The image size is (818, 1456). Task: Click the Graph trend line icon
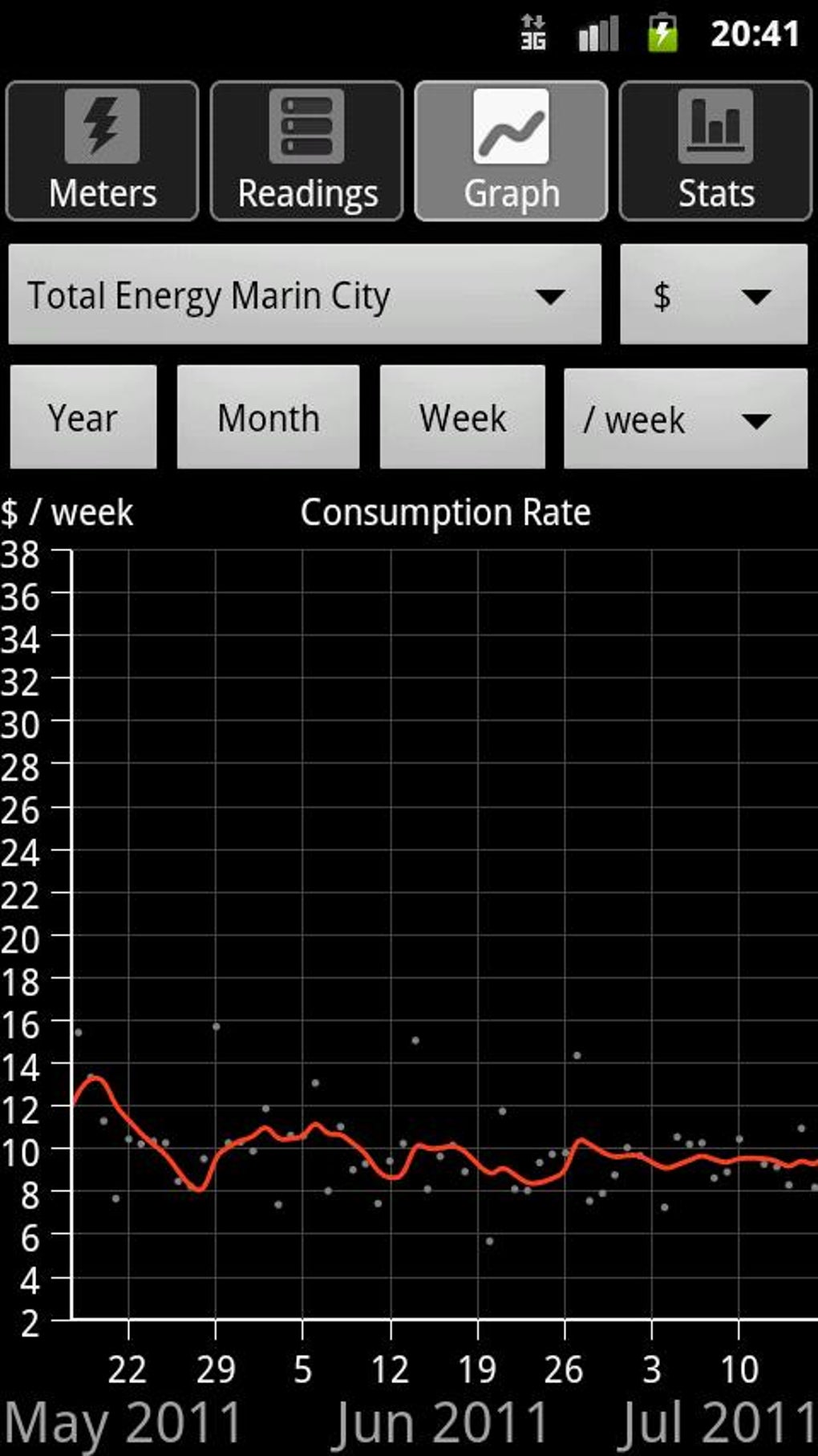[511, 124]
